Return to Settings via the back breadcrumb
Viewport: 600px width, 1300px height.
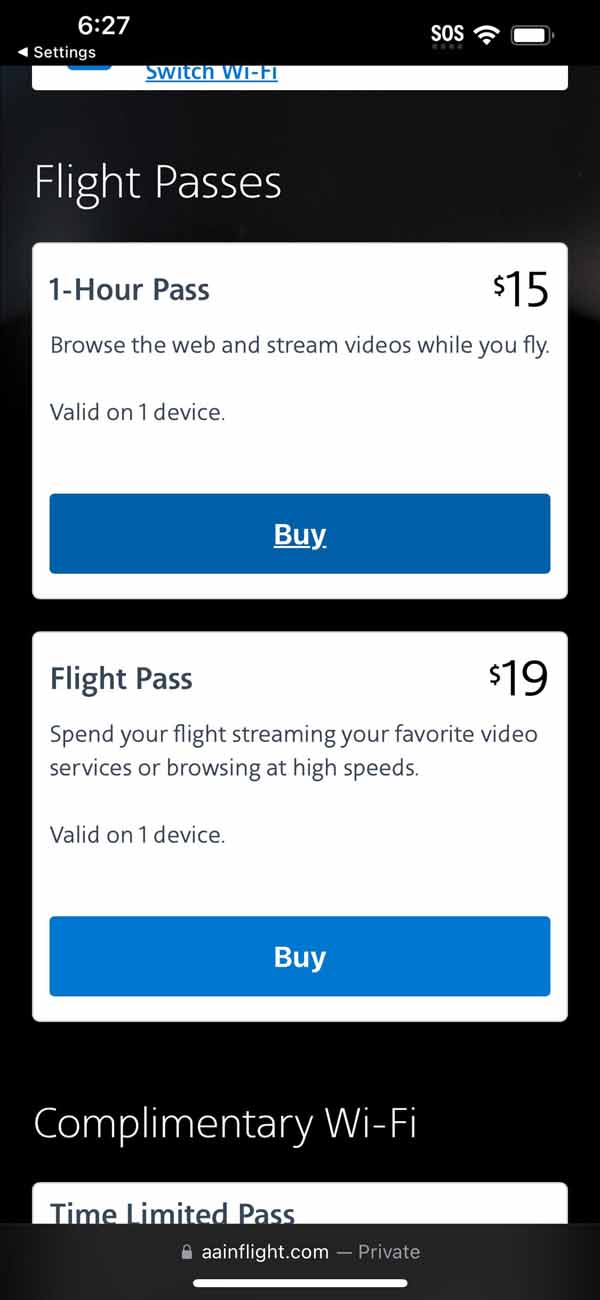pyautogui.click(x=57, y=52)
